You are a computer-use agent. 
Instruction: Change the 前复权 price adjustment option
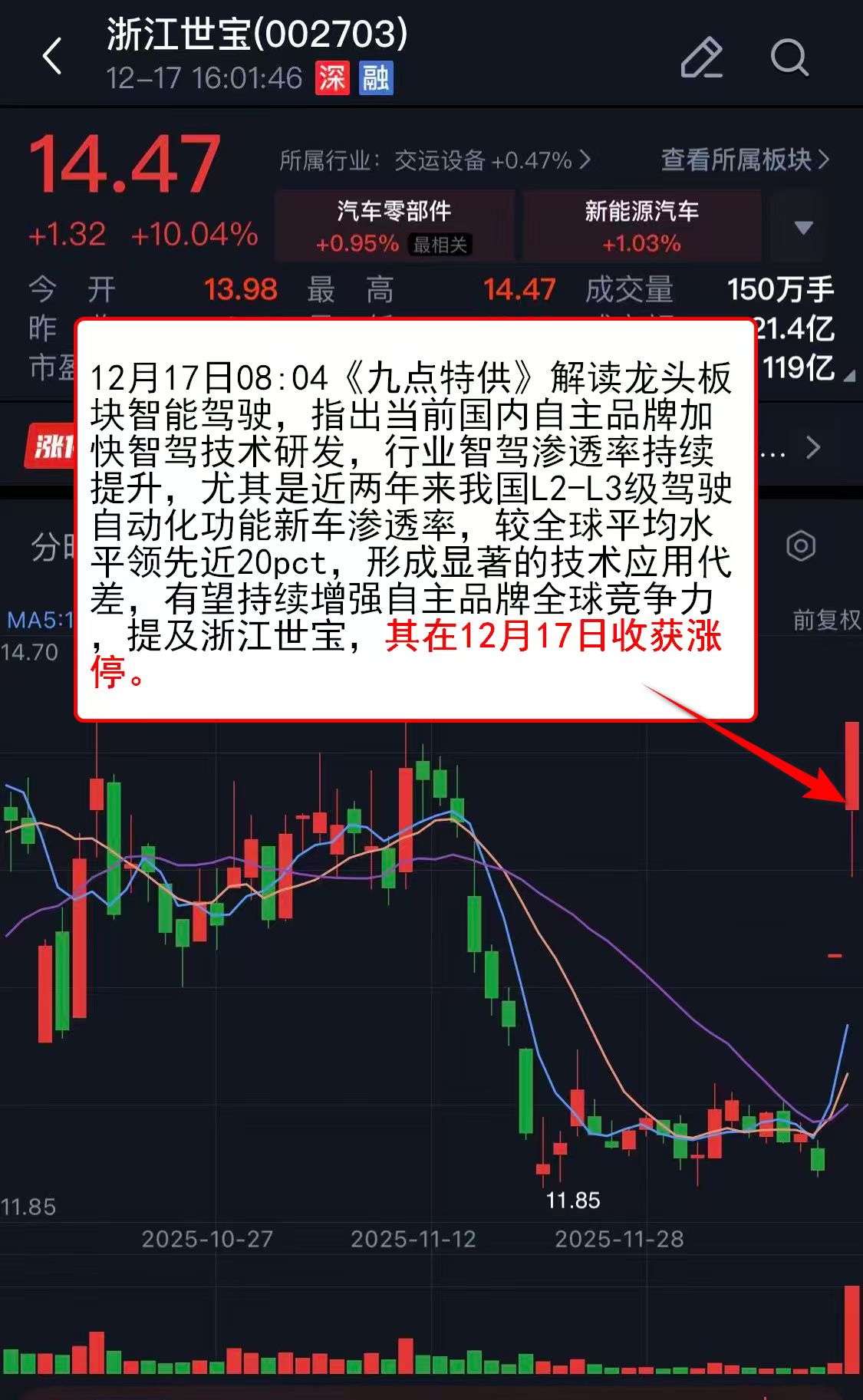[x=825, y=619]
